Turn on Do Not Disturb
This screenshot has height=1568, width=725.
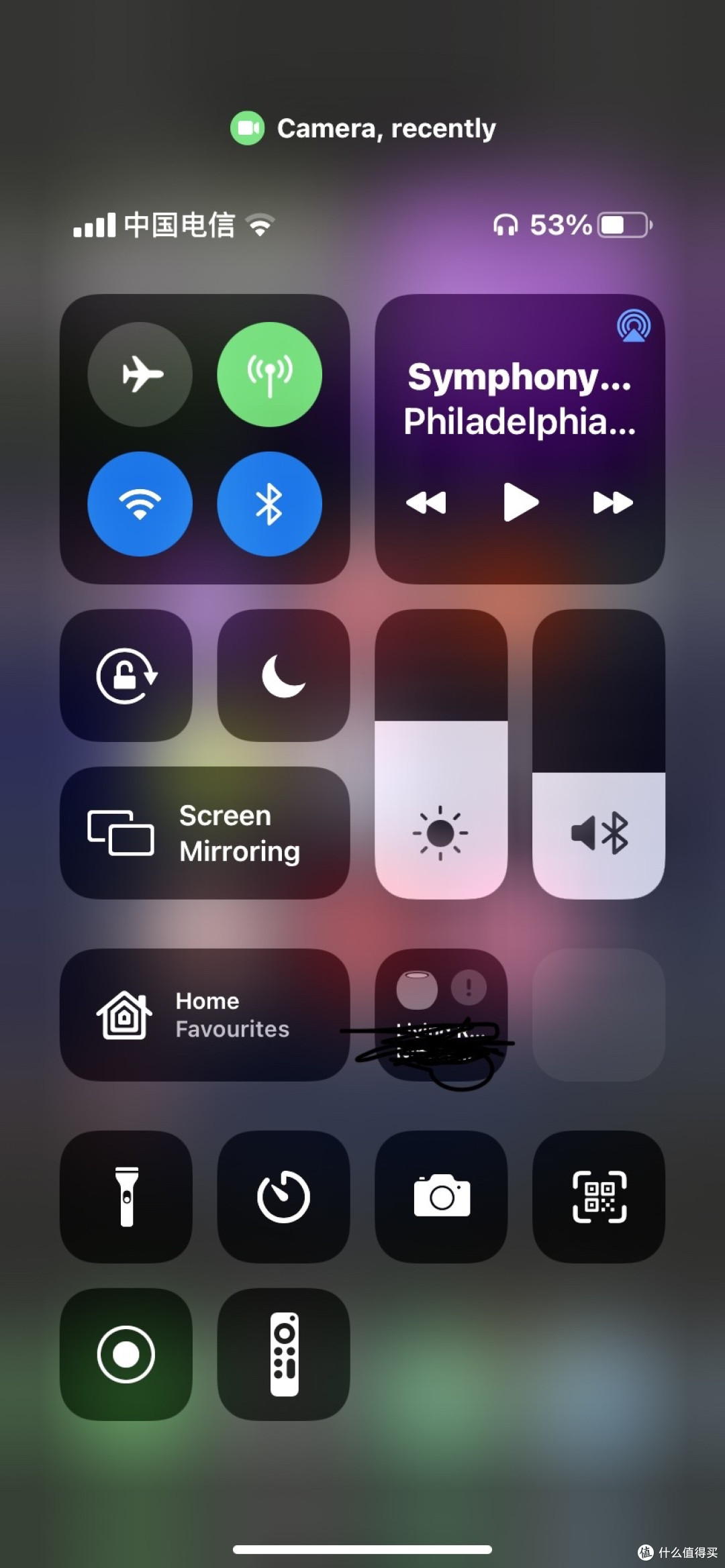(x=283, y=675)
